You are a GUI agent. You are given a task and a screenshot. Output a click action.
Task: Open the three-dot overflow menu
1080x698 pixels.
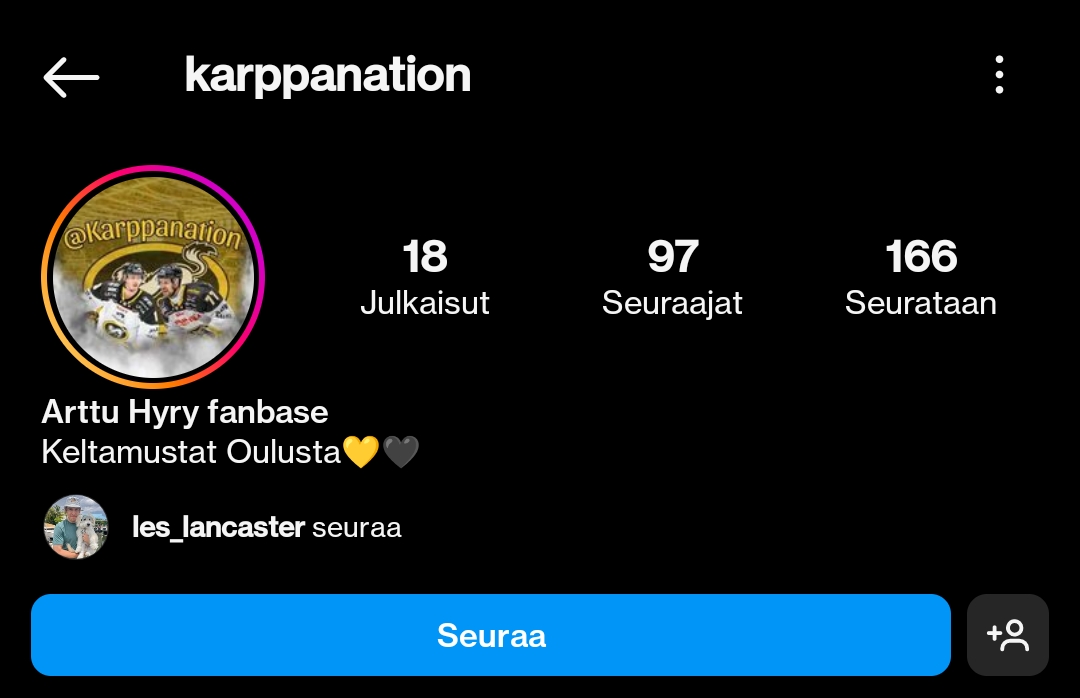[x=999, y=76]
